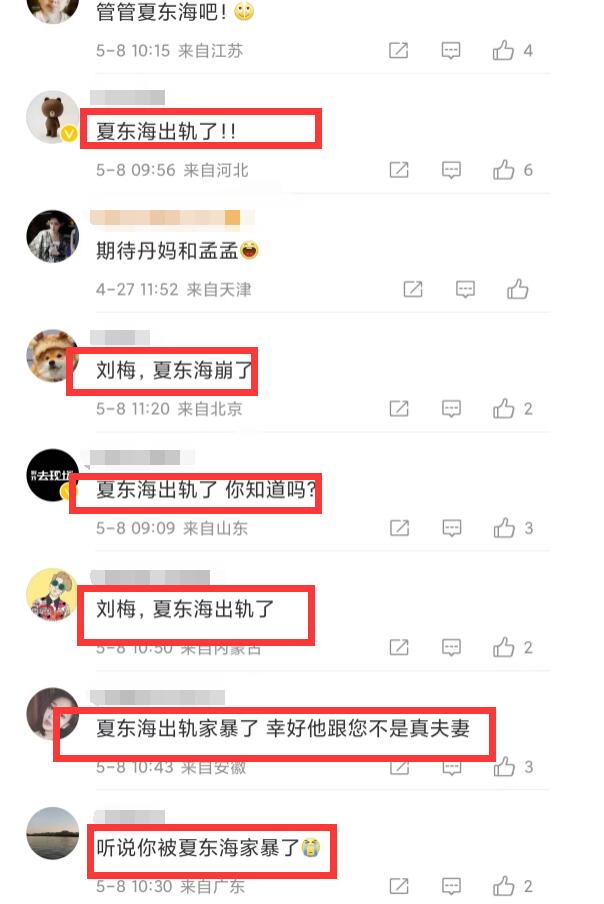Viewport: 604px width, 904px height.
Task: Forward the comment about 幸好他跟您不是真夫妻
Action: click(x=399, y=767)
